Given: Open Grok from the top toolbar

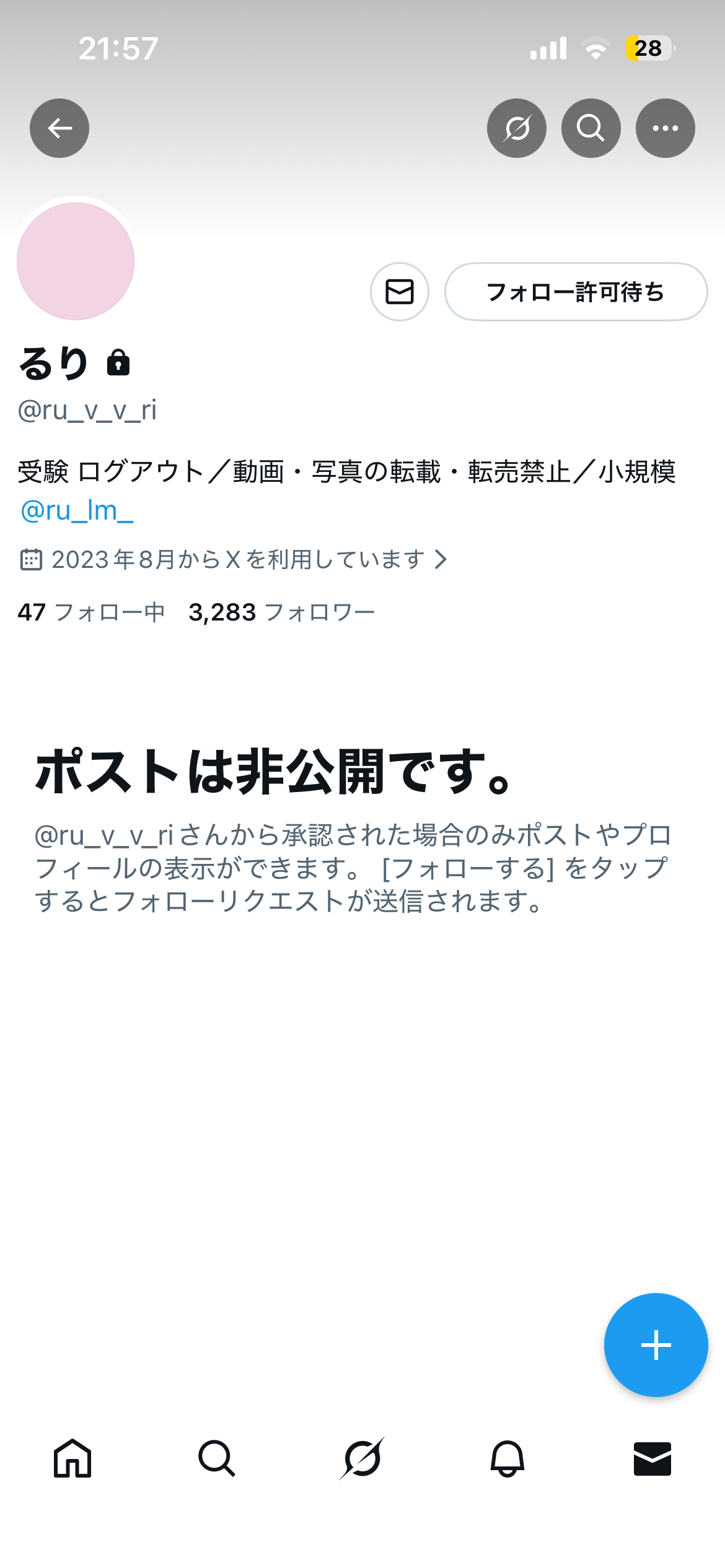Looking at the screenshot, I should (516, 128).
